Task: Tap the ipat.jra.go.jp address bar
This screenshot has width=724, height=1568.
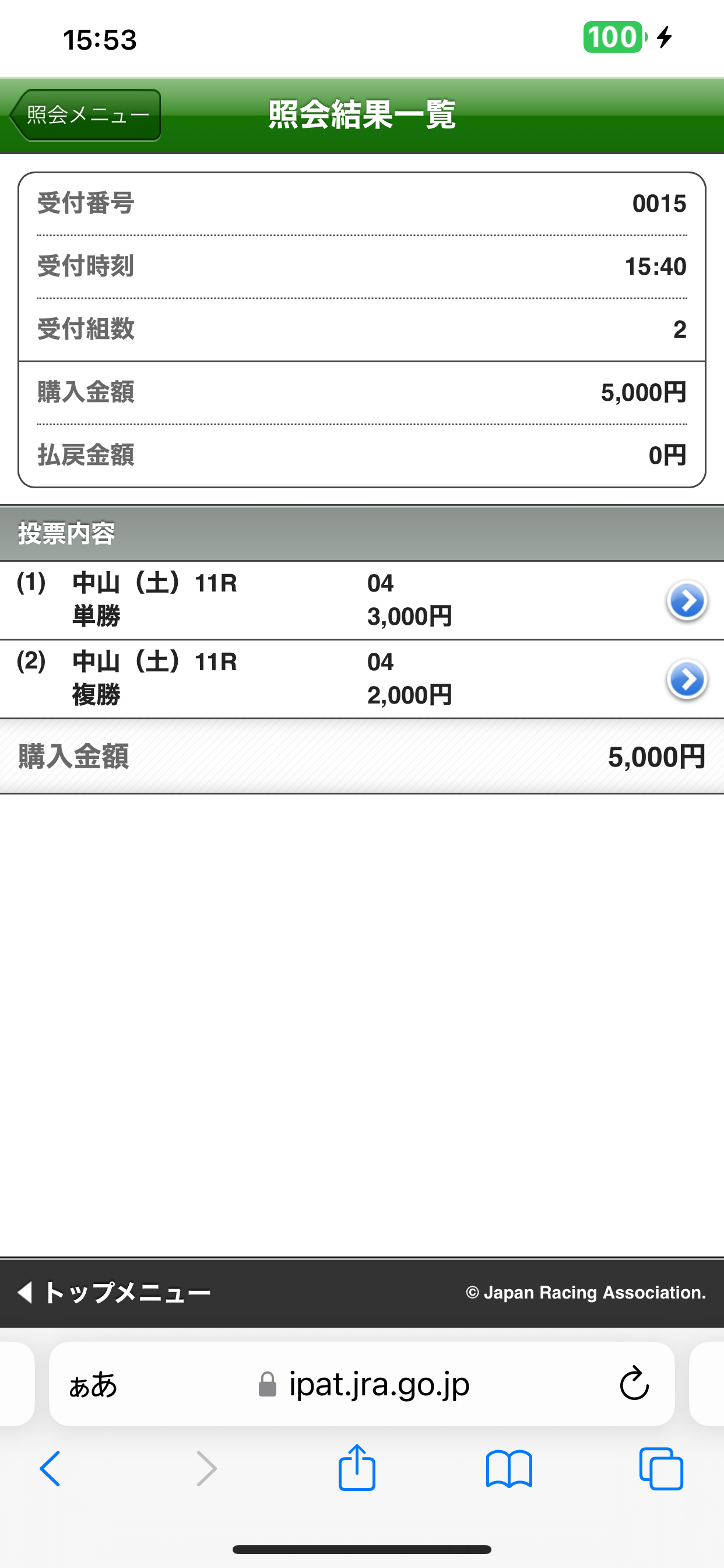Action: (x=365, y=1384)
